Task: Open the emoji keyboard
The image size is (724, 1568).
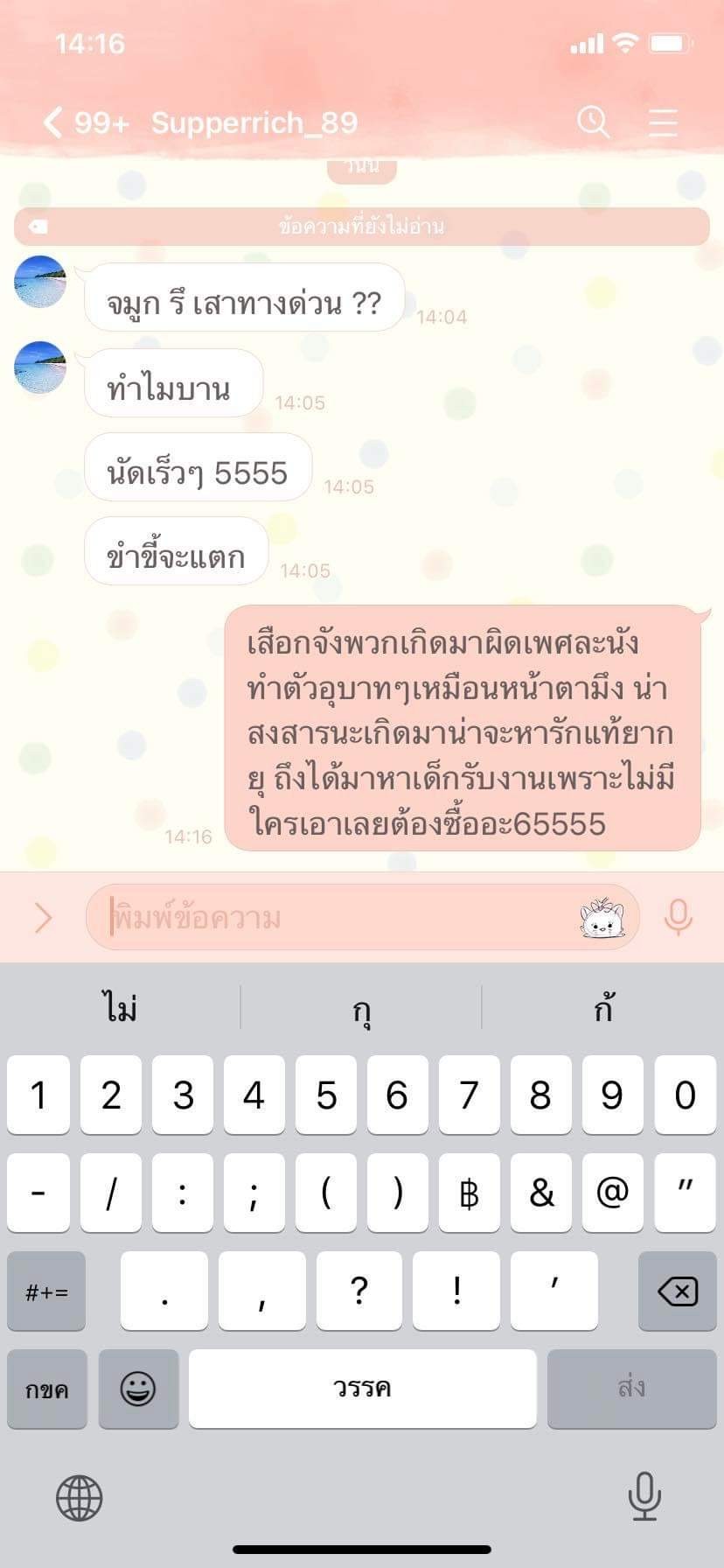Action: point(138,1389)
